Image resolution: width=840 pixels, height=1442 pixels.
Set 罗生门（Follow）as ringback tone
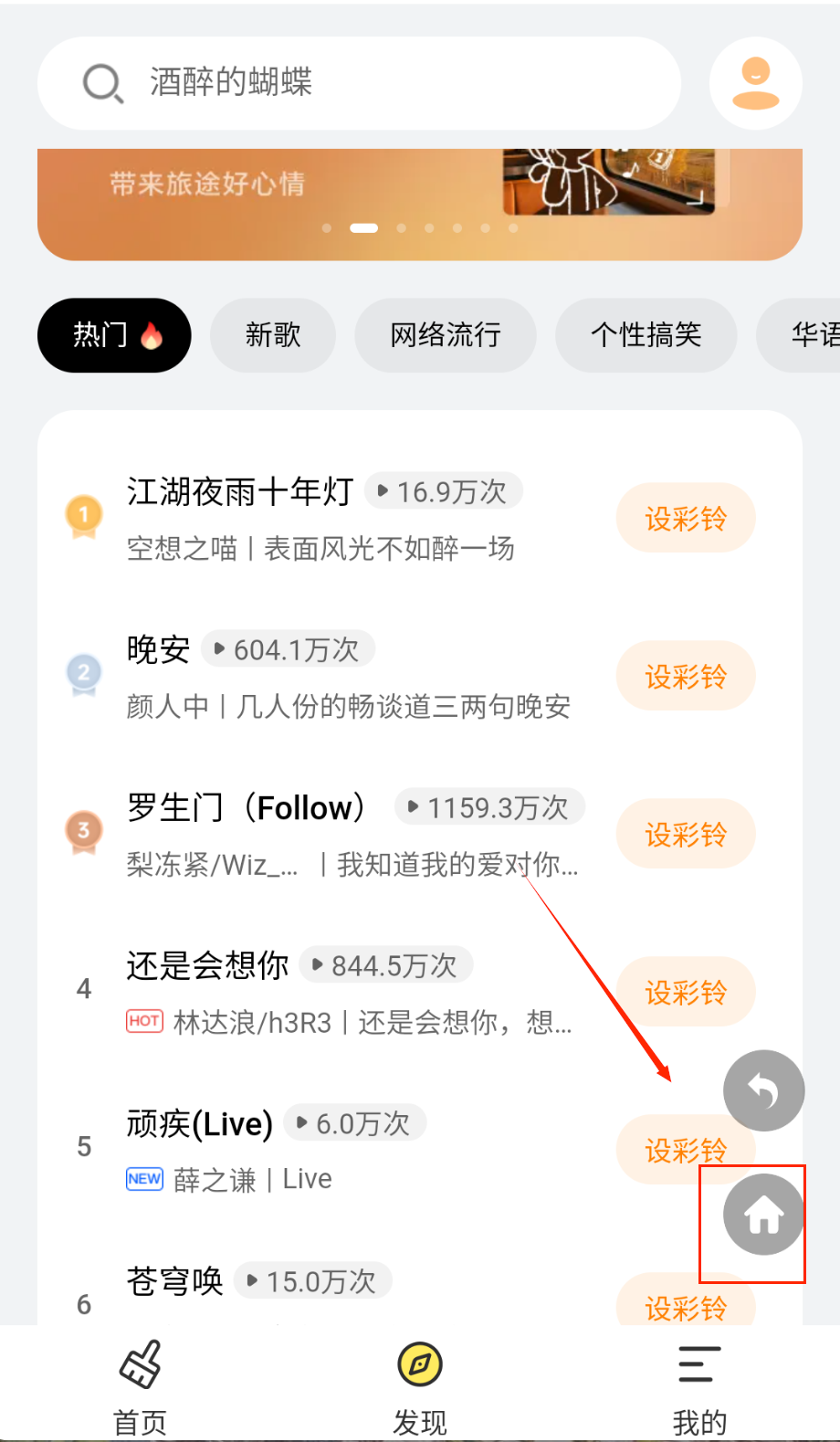point(686,835)
